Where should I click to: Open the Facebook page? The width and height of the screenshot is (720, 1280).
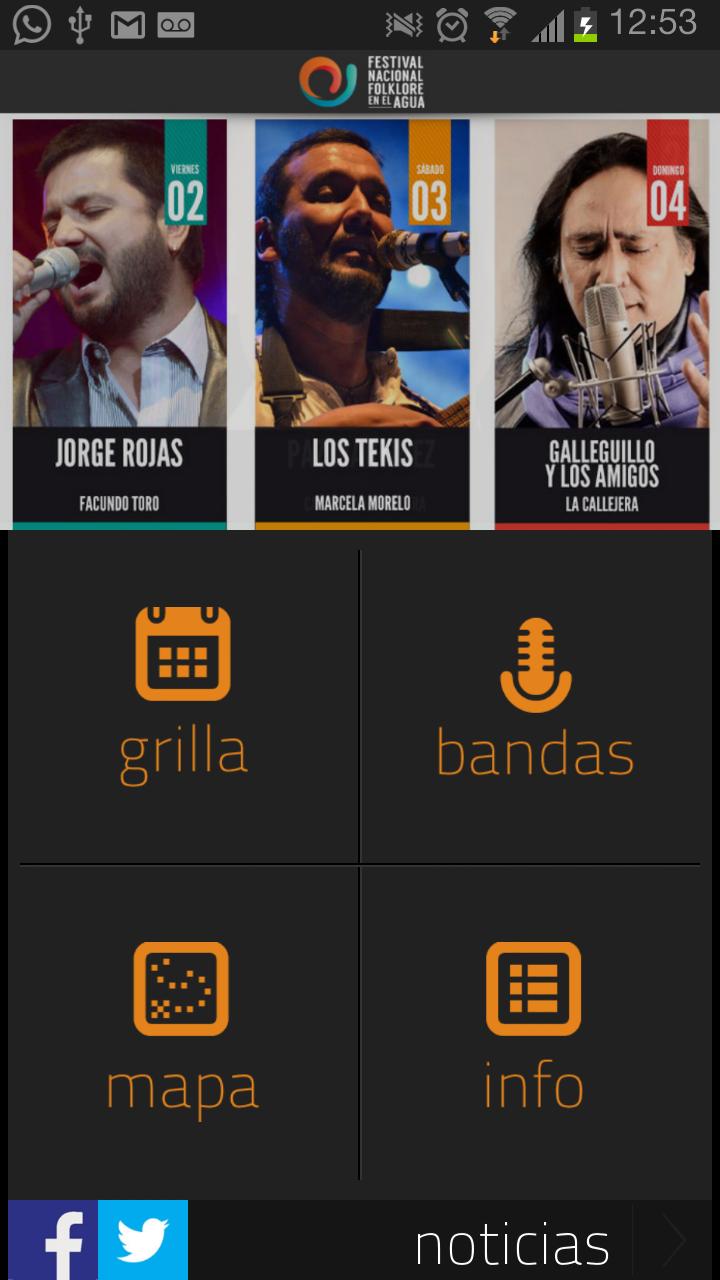pyautogui.click(x=53, y=1240)
